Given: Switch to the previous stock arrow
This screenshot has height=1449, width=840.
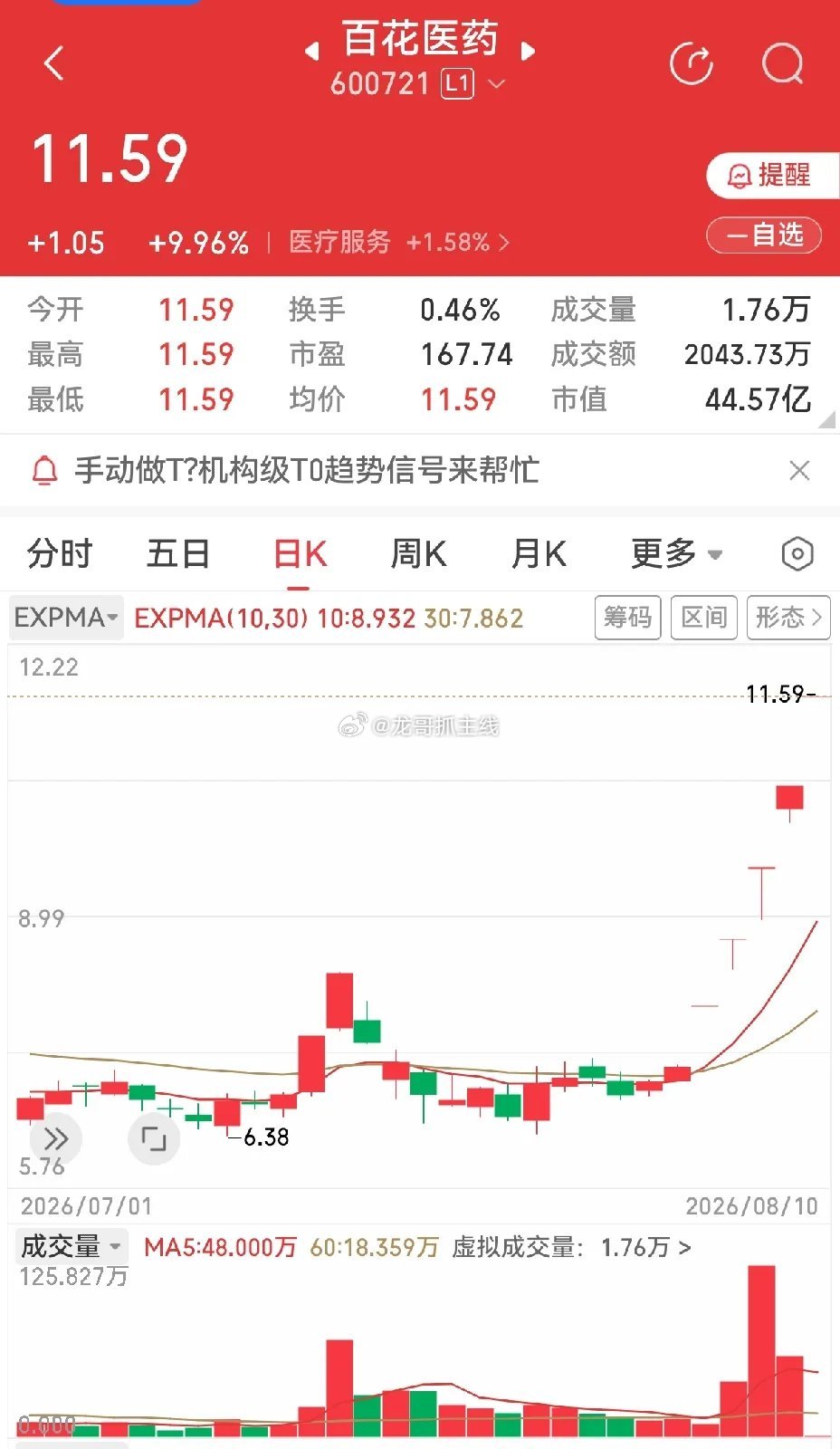Looking at the screenshot, I should [312, 52].
